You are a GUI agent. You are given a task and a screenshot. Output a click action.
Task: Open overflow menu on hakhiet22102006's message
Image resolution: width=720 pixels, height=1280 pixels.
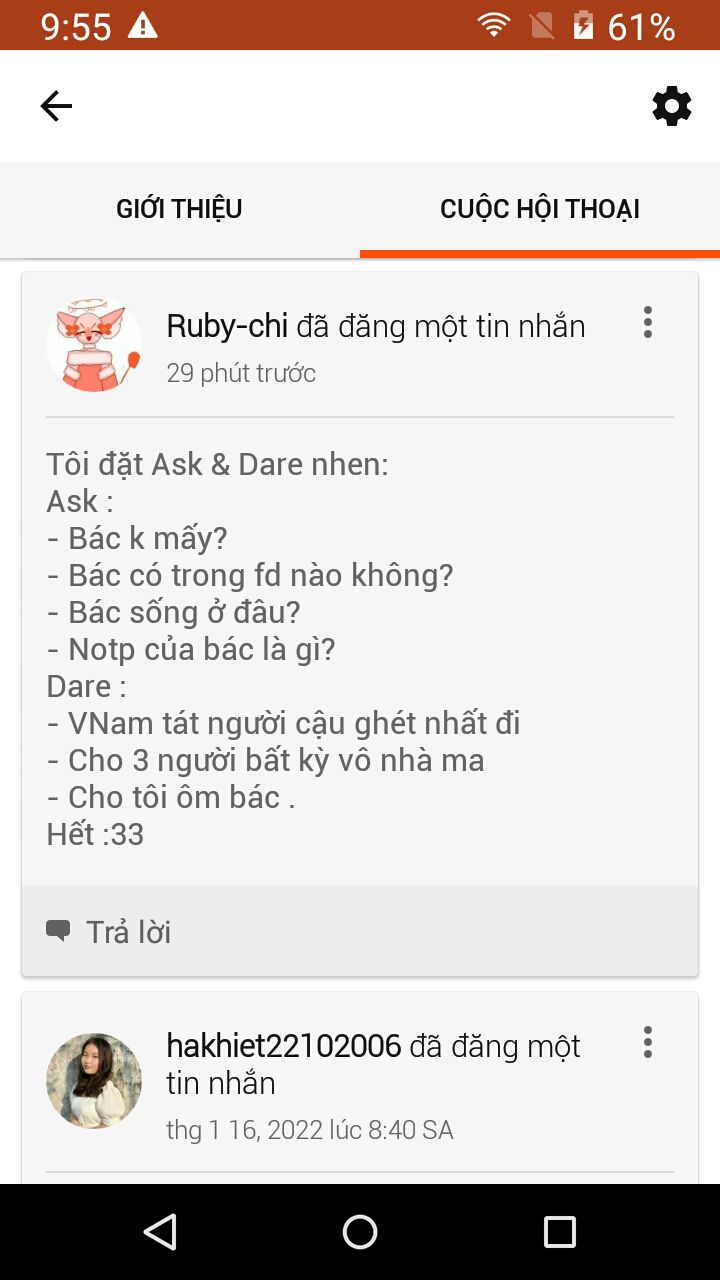point(648,1042)
